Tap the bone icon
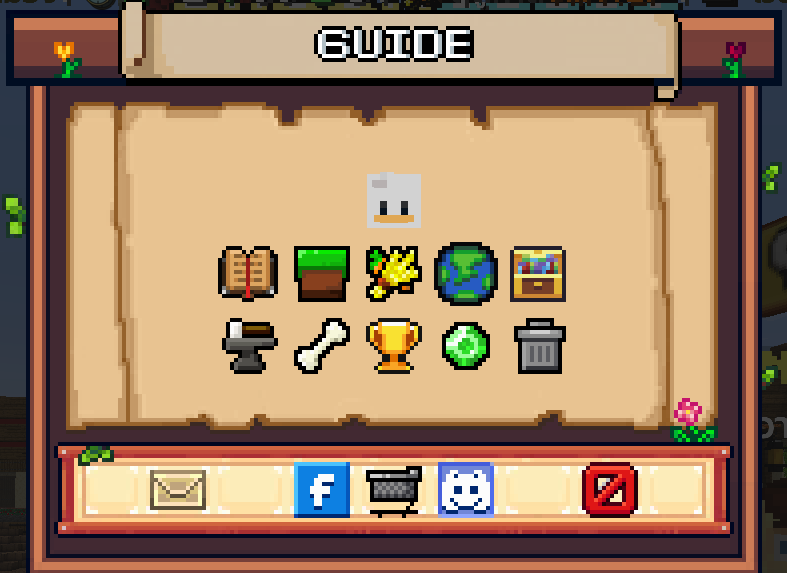 [322, 346]
